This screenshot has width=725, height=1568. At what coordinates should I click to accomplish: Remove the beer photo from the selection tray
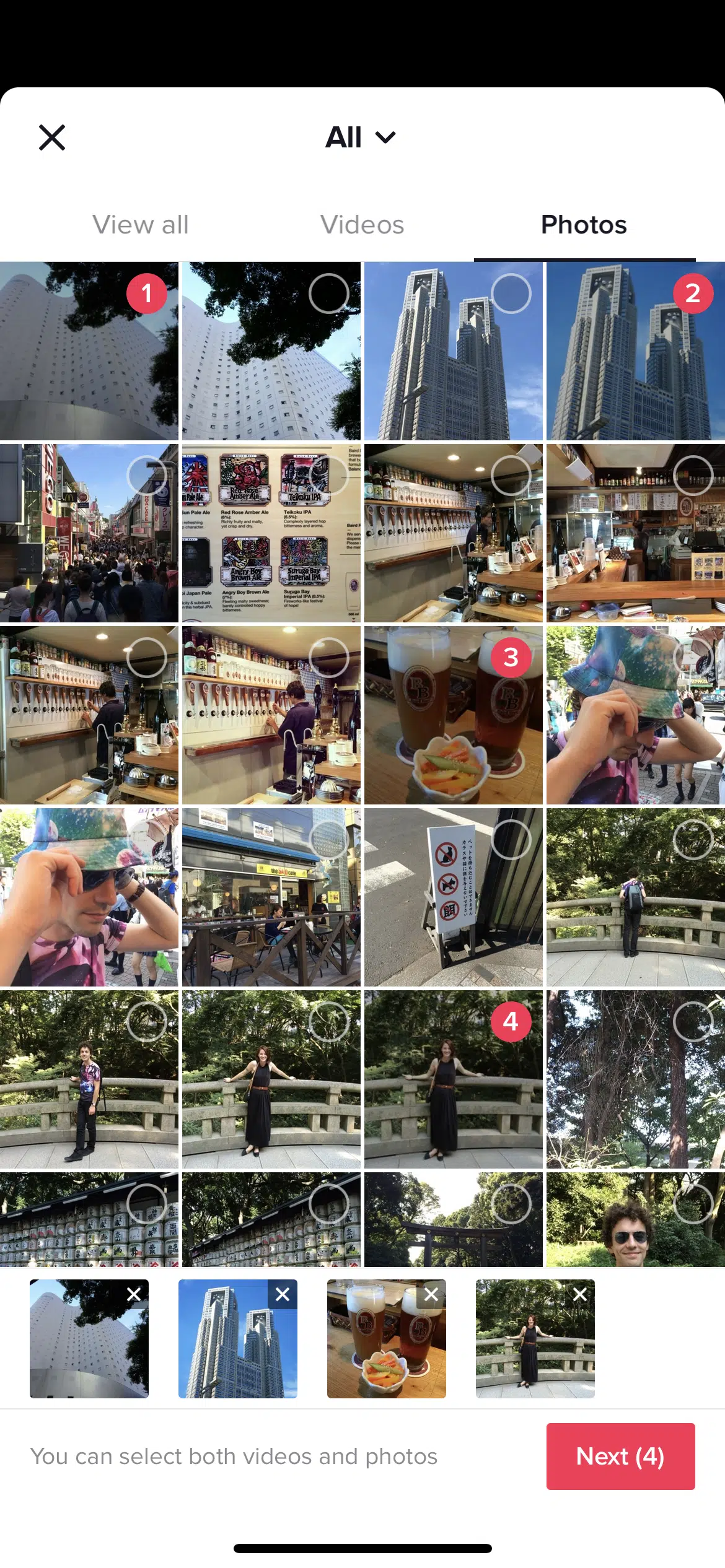431,1294
